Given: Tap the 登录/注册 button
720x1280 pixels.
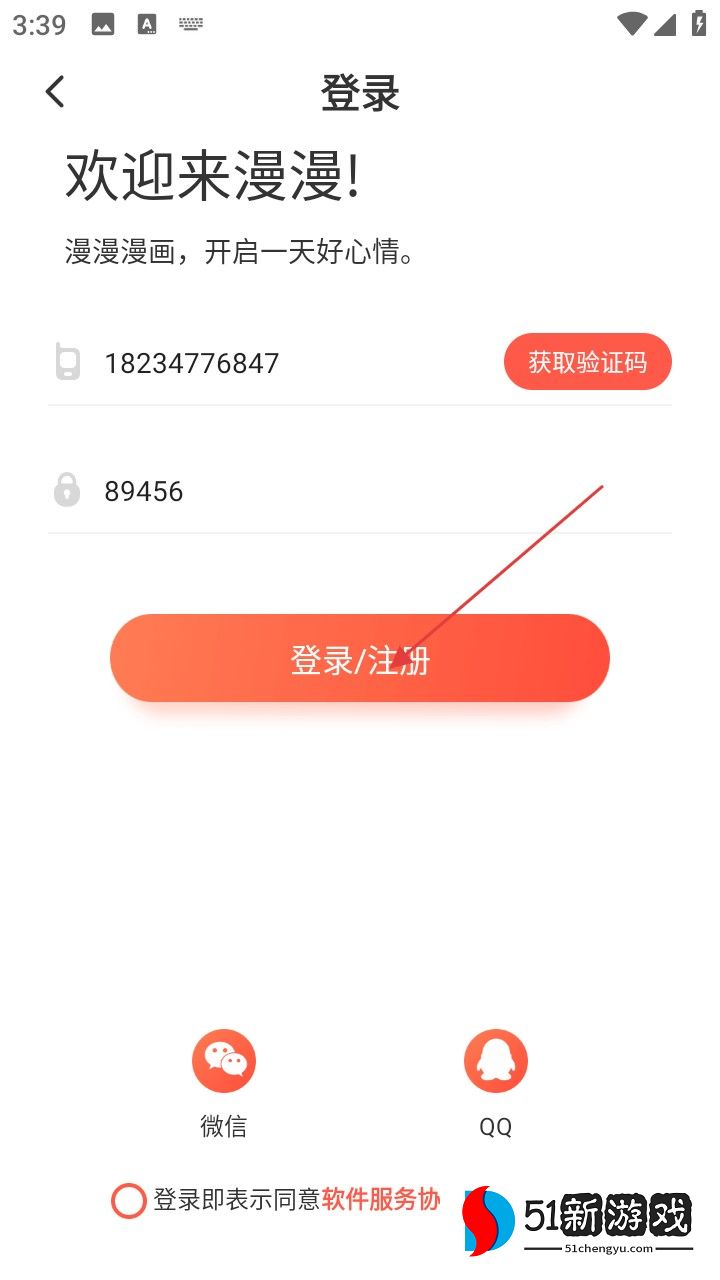Looking at the screenshot, I should (x=359, y=658).
